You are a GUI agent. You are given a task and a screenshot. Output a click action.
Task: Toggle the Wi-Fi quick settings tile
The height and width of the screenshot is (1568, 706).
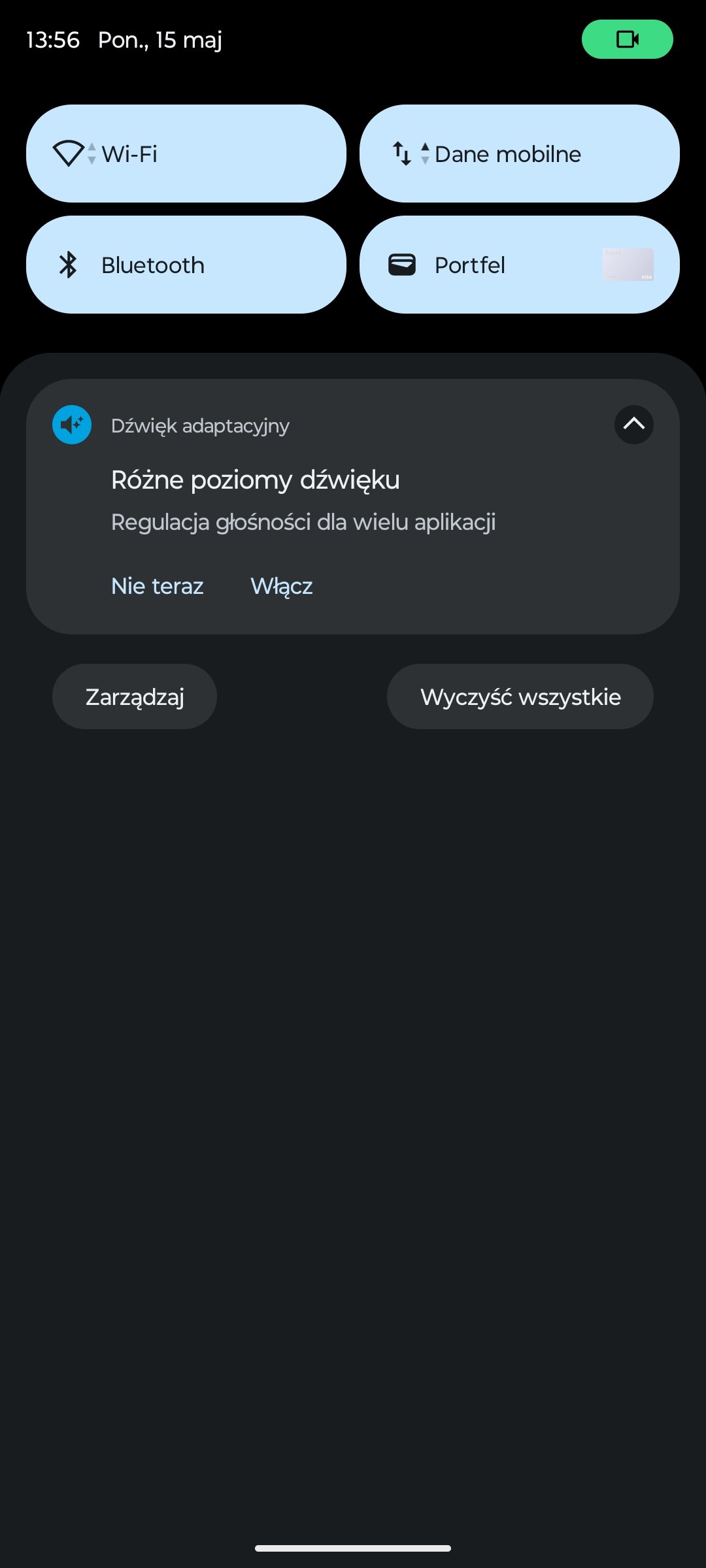pos(186,154)
